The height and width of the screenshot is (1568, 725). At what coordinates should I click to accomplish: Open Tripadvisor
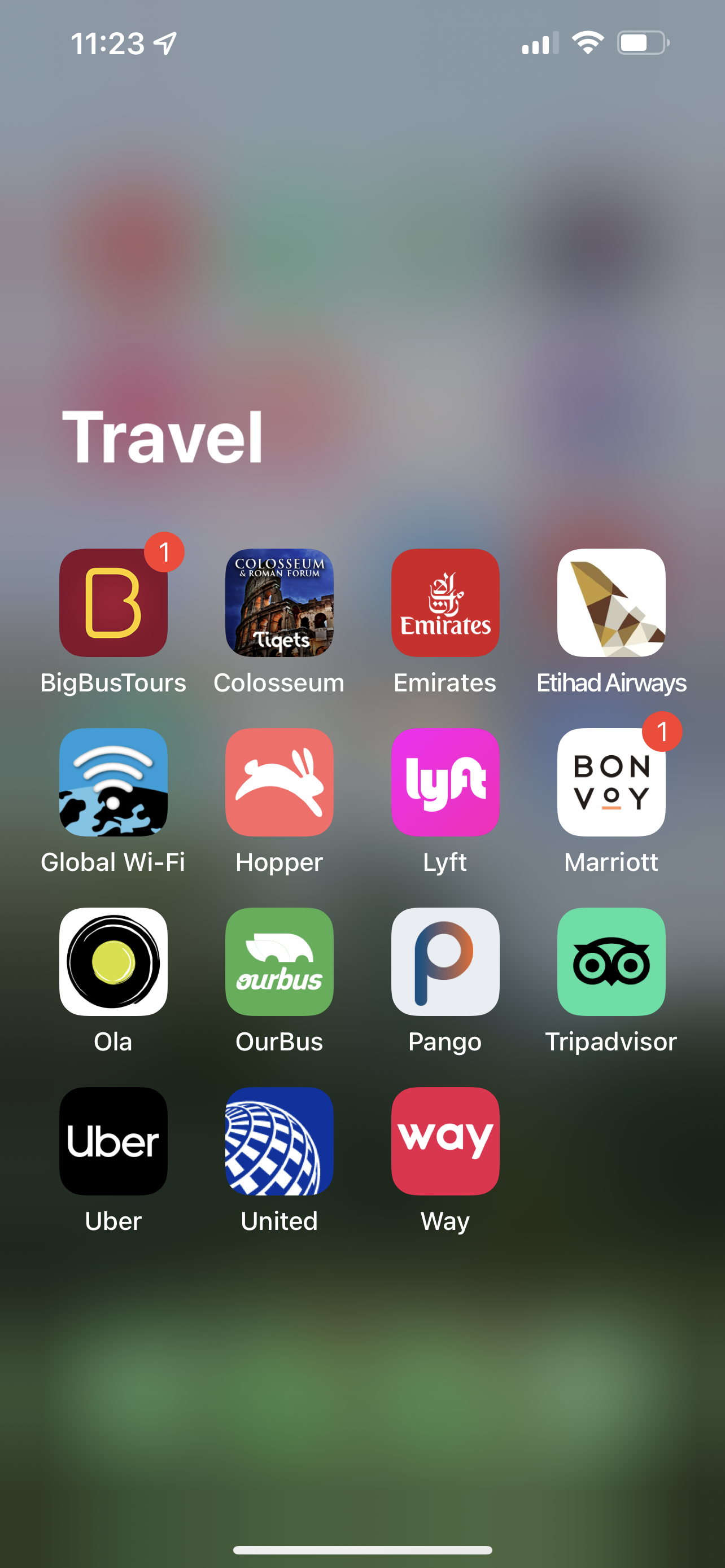[x=611, y=962]
